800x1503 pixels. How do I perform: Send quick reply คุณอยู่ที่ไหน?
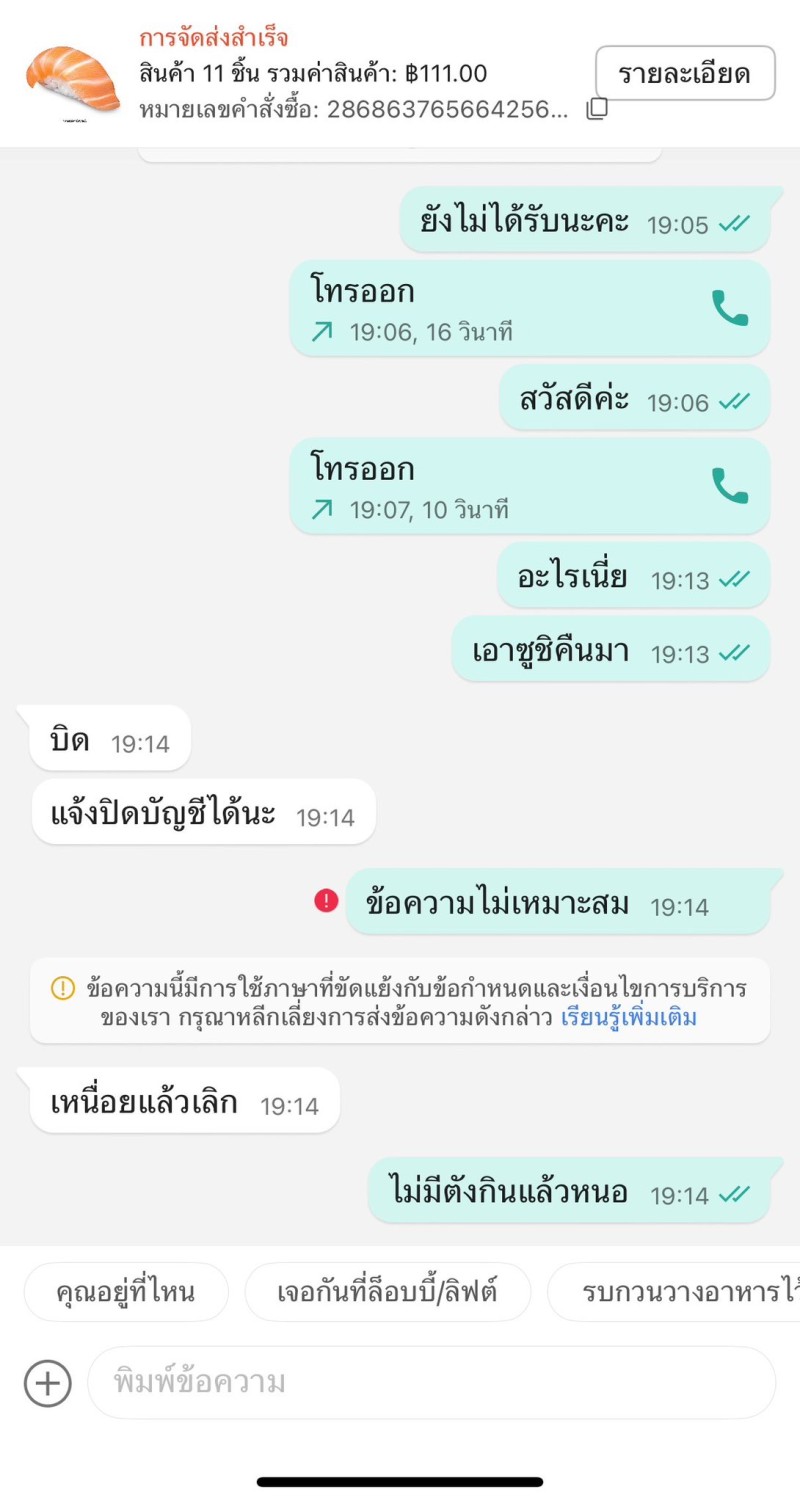[x=126, y=1292]
